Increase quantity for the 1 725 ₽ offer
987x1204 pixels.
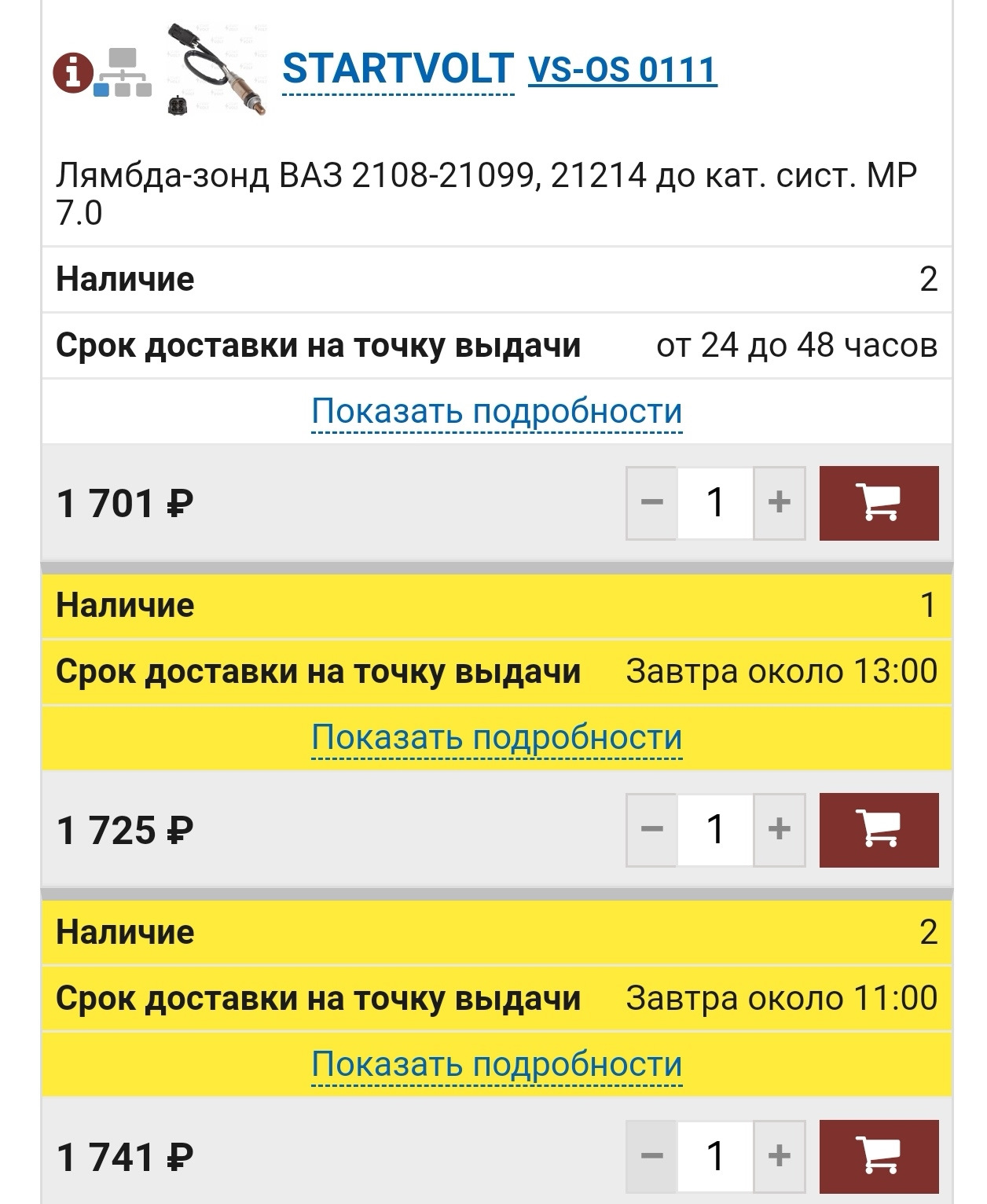coord(779,830)
